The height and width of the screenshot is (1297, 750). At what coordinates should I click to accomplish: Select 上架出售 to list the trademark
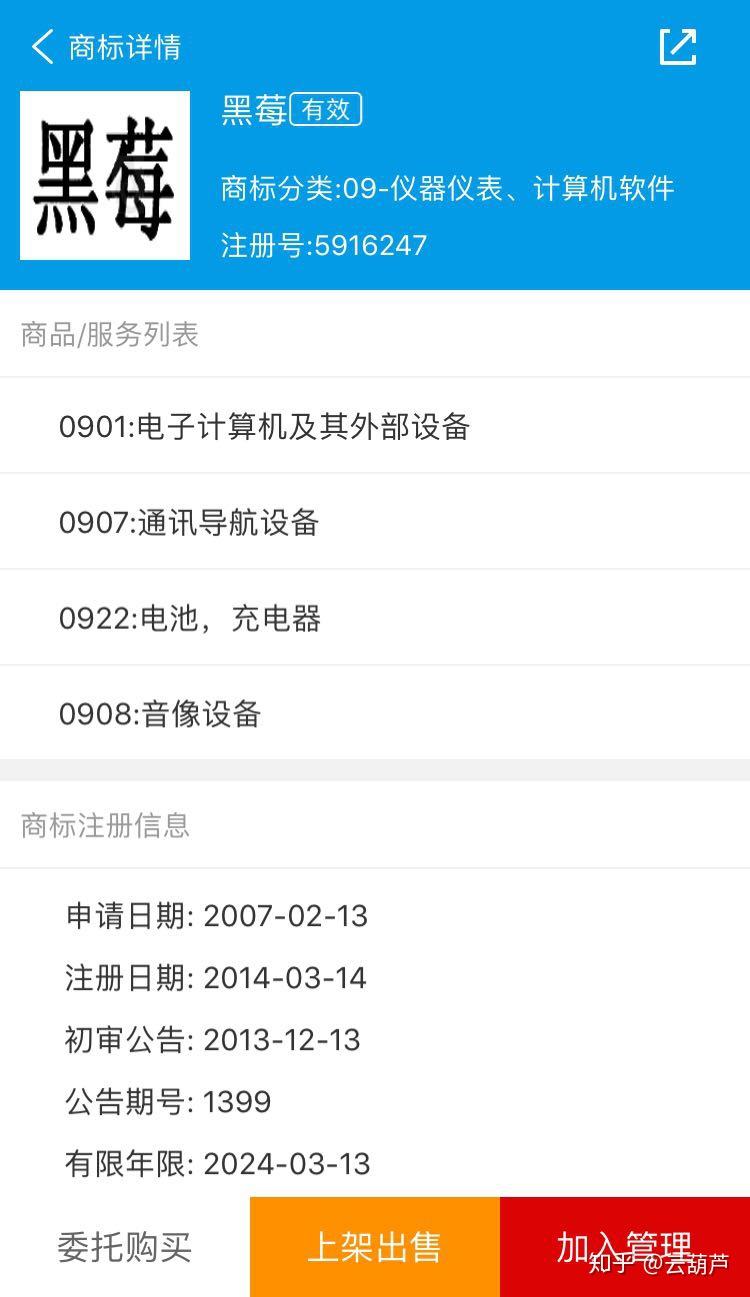[374, 1247]
